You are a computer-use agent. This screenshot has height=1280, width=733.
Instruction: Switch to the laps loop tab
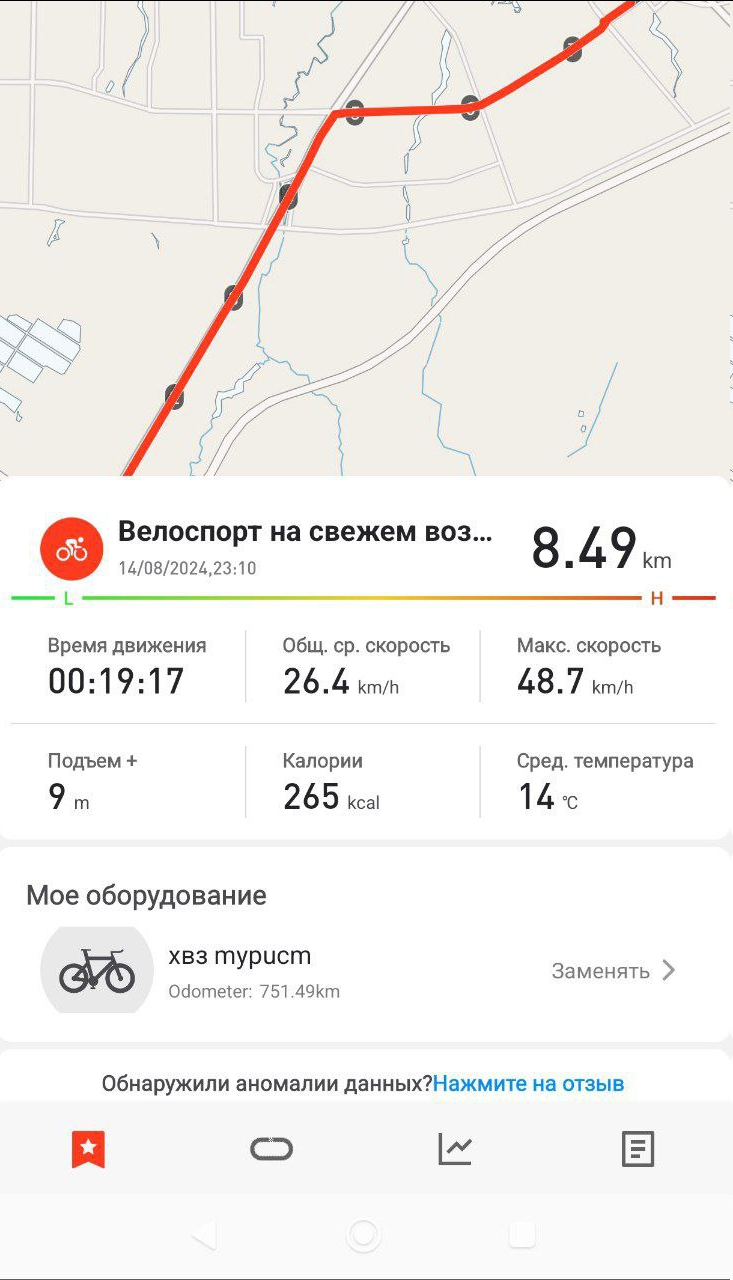click(271, 1150)
